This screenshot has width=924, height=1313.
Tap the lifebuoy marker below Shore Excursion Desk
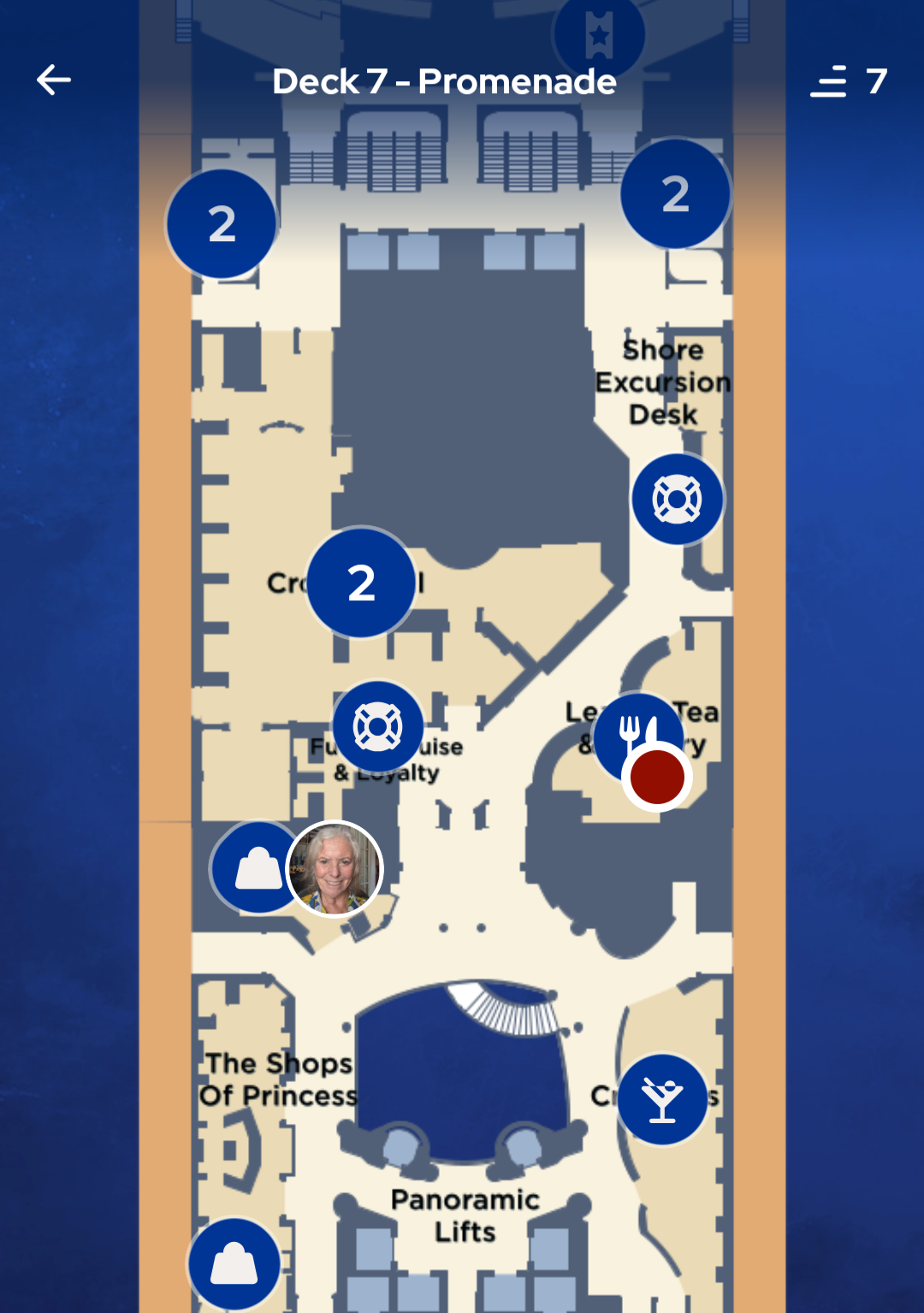(677, 500)
